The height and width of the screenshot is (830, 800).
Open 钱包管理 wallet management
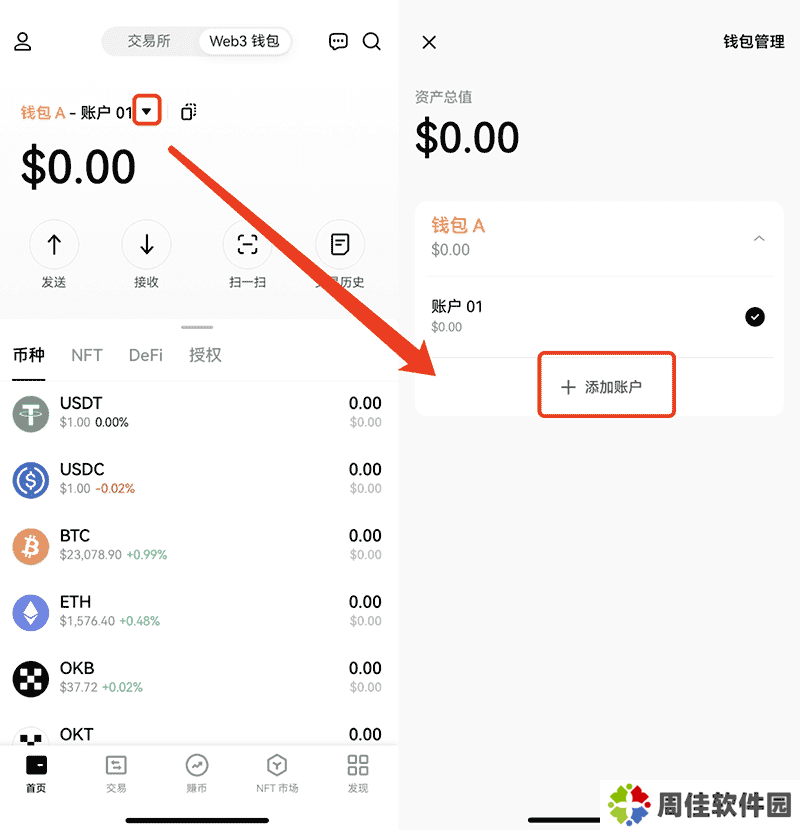(x=754, y=42)
